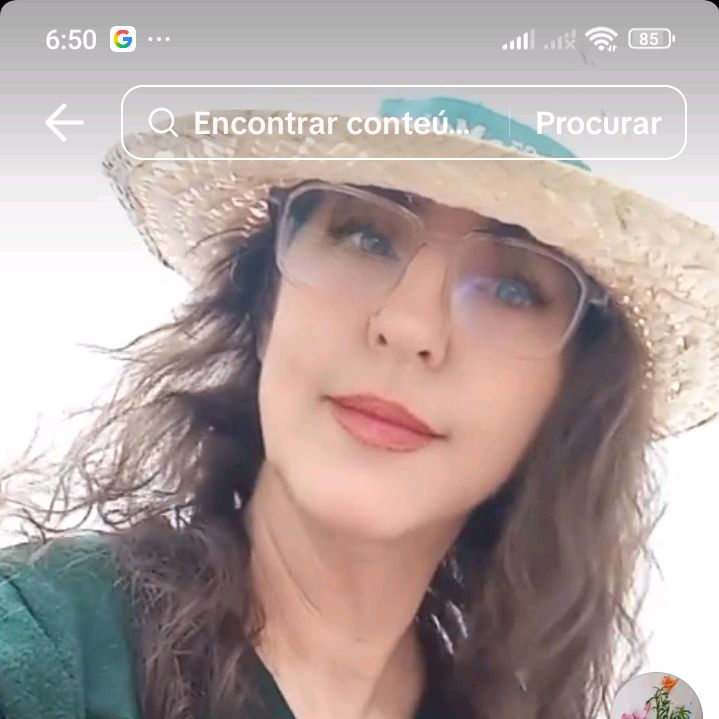719x719 pixels.
Task: Tap the Encontrar conteúdo search field
Action: click(316, 123)
